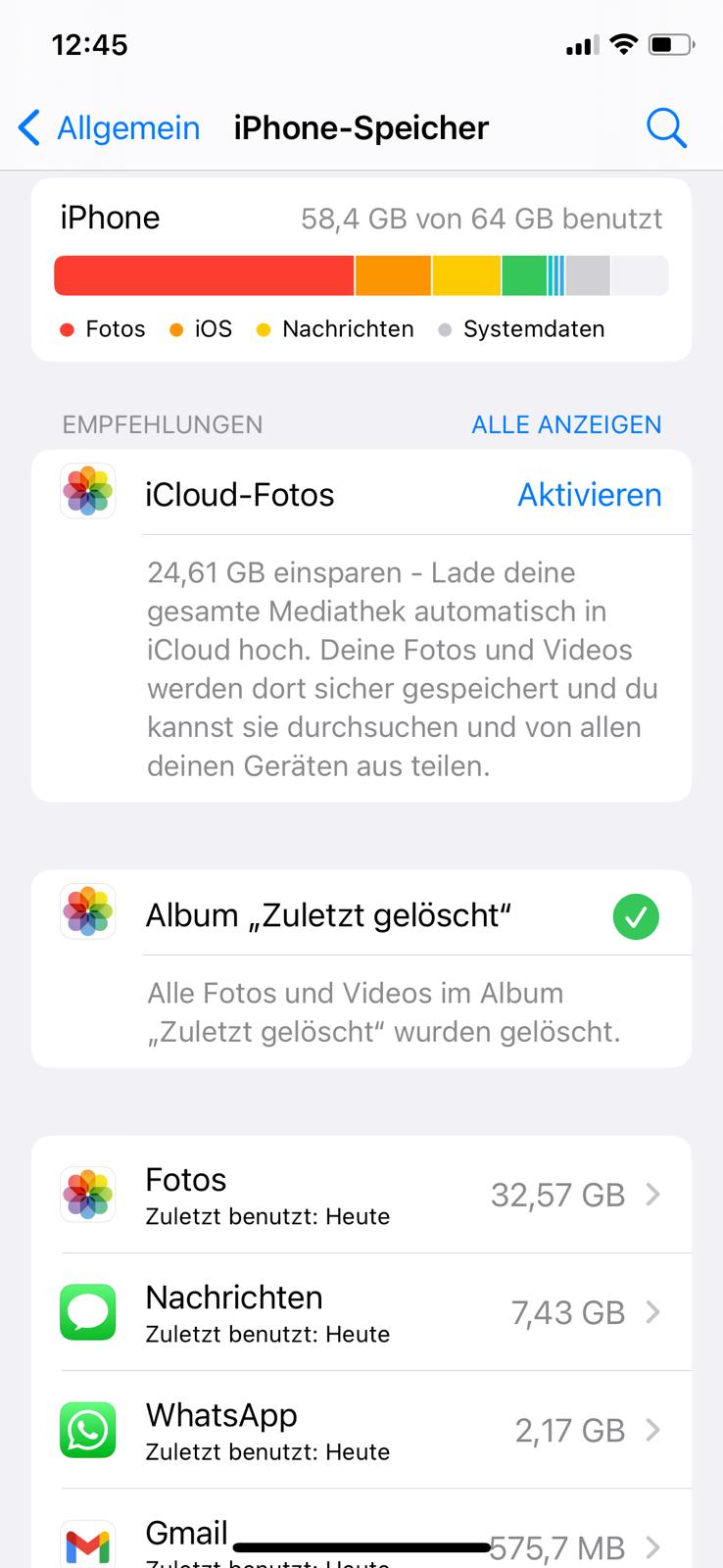This screenshot has width=723, height=1568.
Task: Tap Alle Anzeigen for recommendations
Action: coord(566,424)
